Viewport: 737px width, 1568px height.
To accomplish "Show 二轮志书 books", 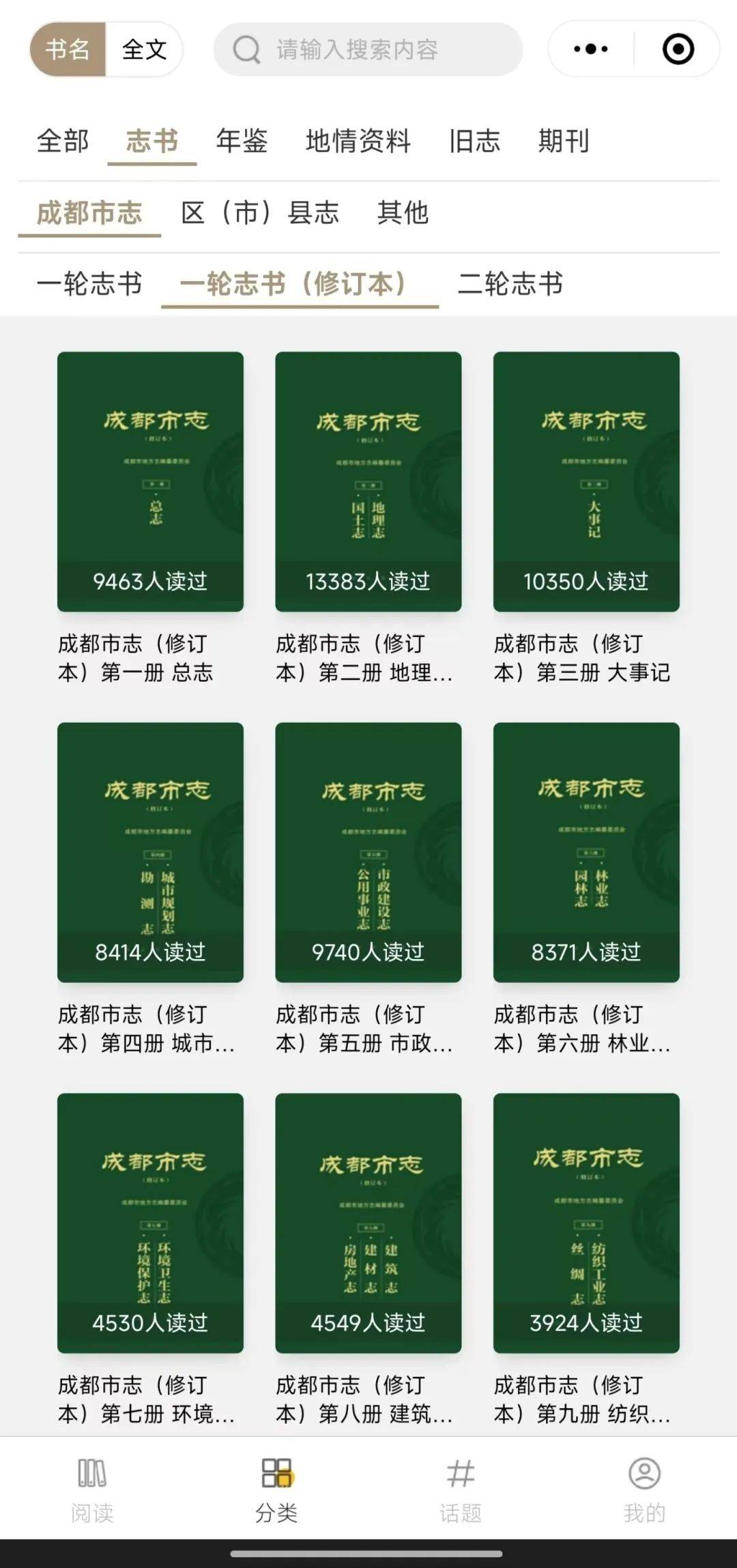I will coord(510,284).
